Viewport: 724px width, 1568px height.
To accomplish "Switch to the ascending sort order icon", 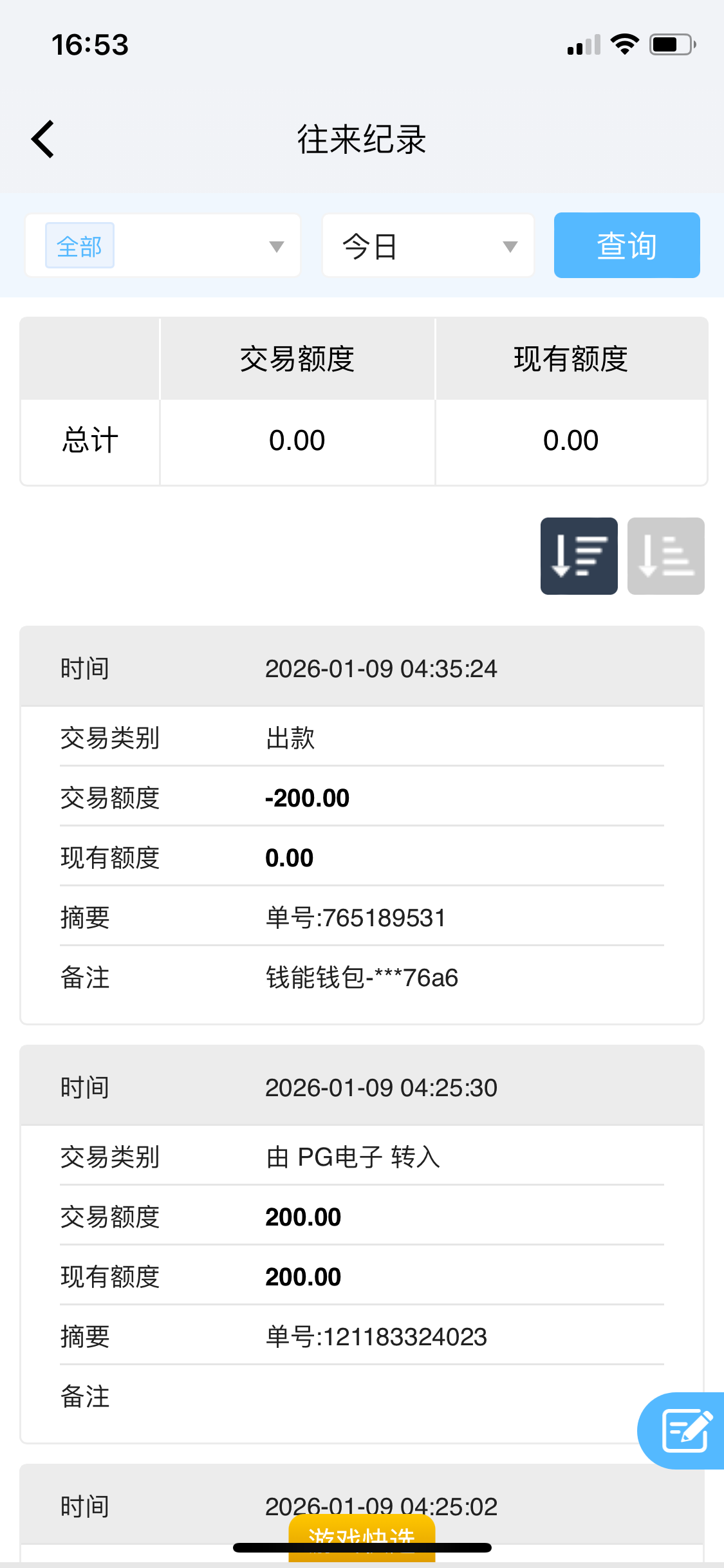I will [665, 556].
